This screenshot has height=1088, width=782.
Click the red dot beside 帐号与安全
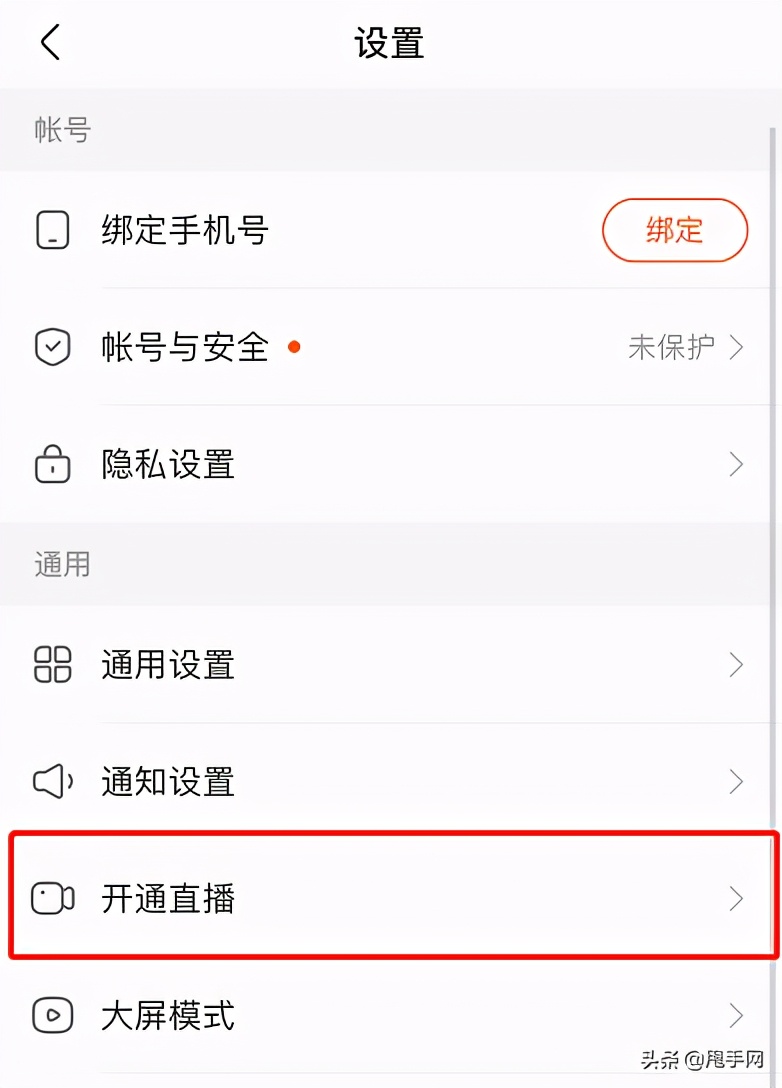click(x=293, y=348)
